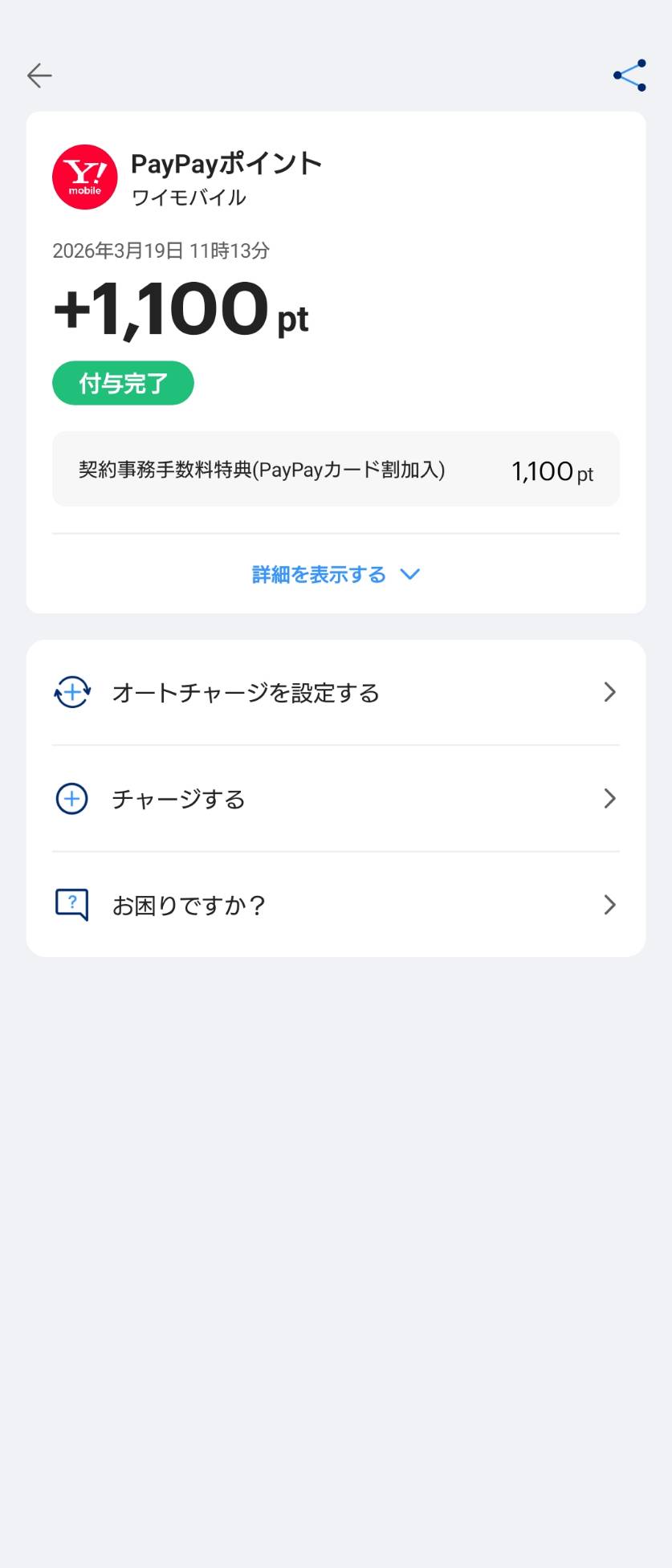Share this PayPay point transaction
The width and height of the screenshot is (672, 1568).
click(629, 75)
